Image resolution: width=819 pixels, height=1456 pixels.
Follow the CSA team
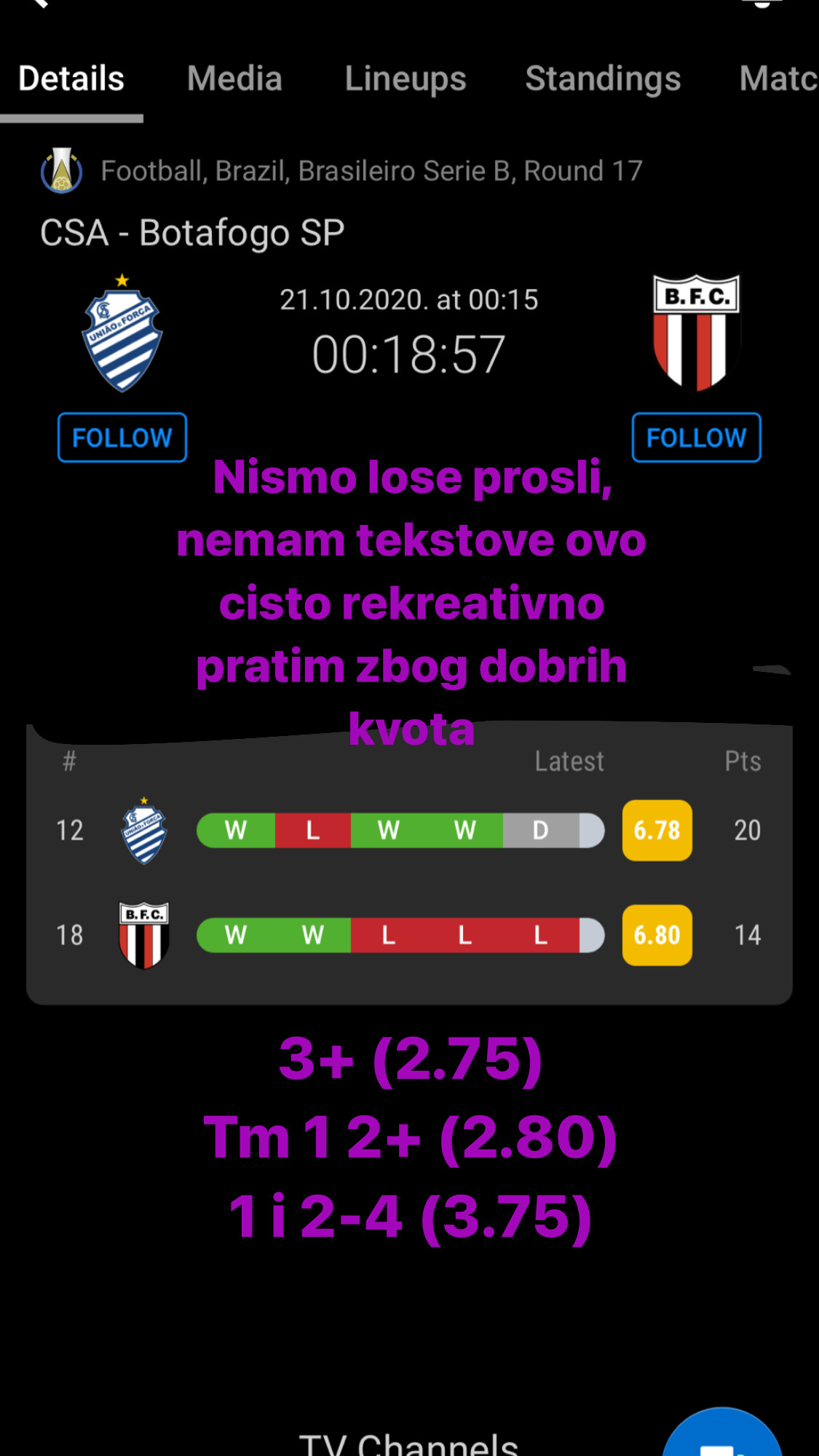coord(122,438)
